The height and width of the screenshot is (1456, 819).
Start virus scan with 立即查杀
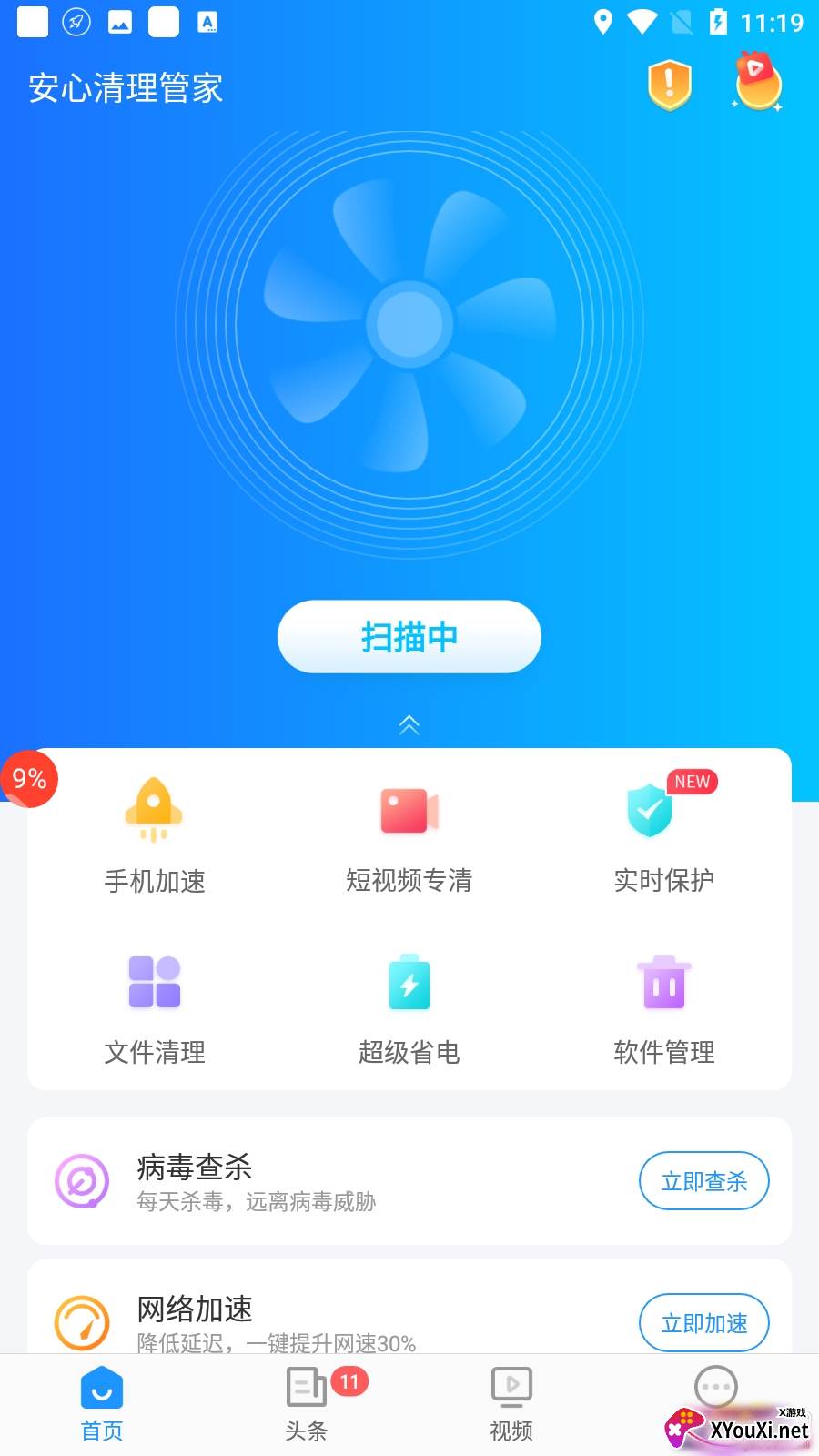click(x=704, y=1181)
